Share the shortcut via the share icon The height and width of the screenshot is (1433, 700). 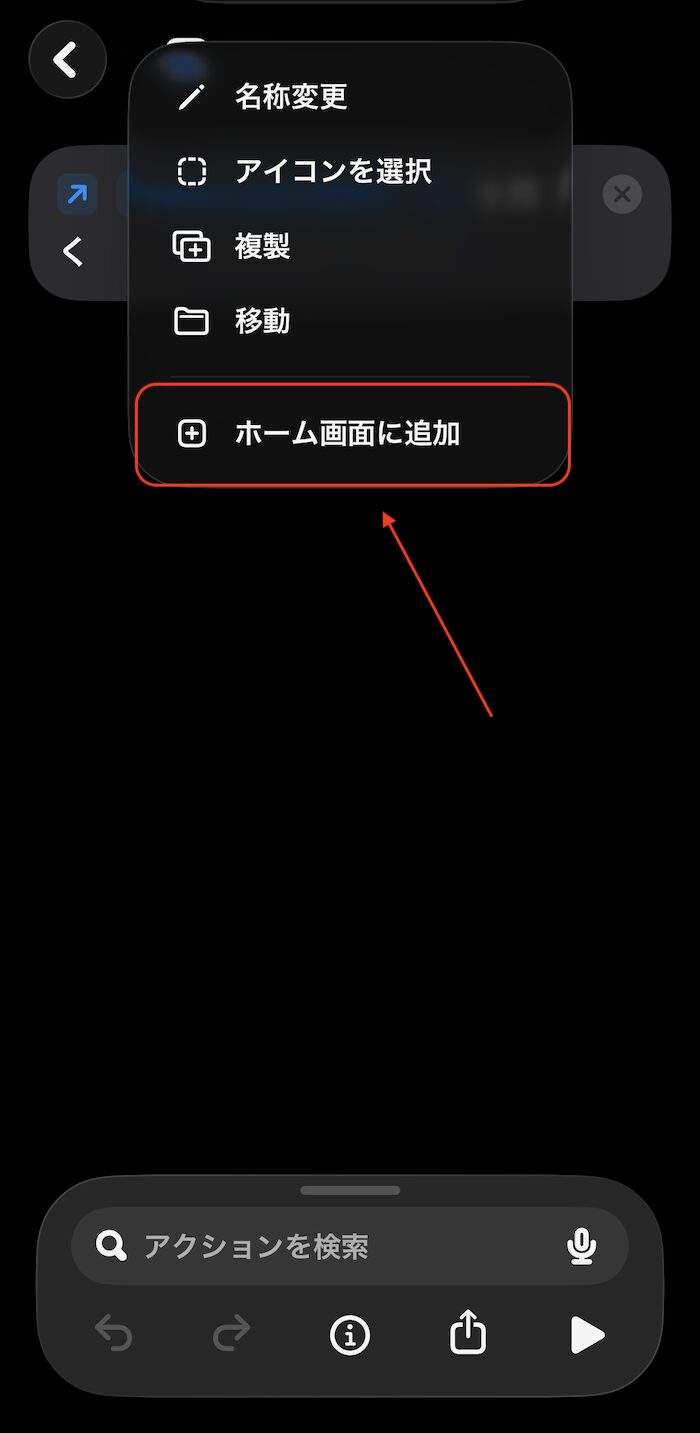click(x=468, y=1335)
